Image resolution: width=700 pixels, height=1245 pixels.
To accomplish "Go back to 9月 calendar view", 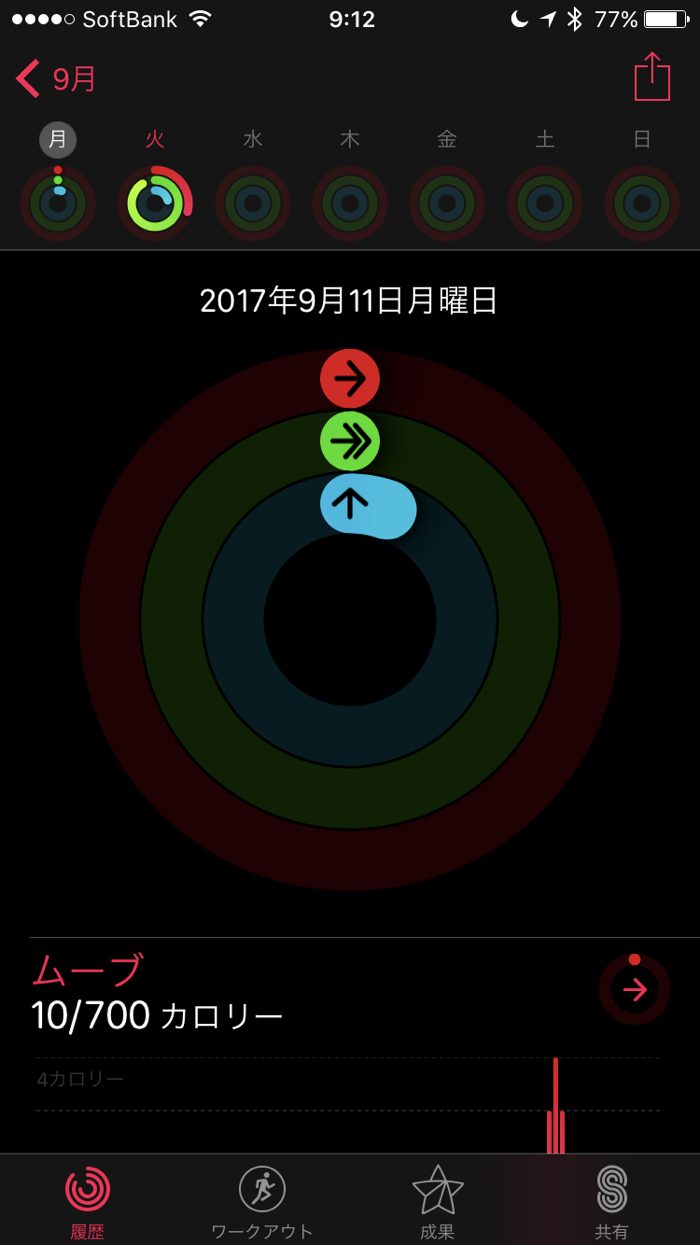I will (57, 78).
